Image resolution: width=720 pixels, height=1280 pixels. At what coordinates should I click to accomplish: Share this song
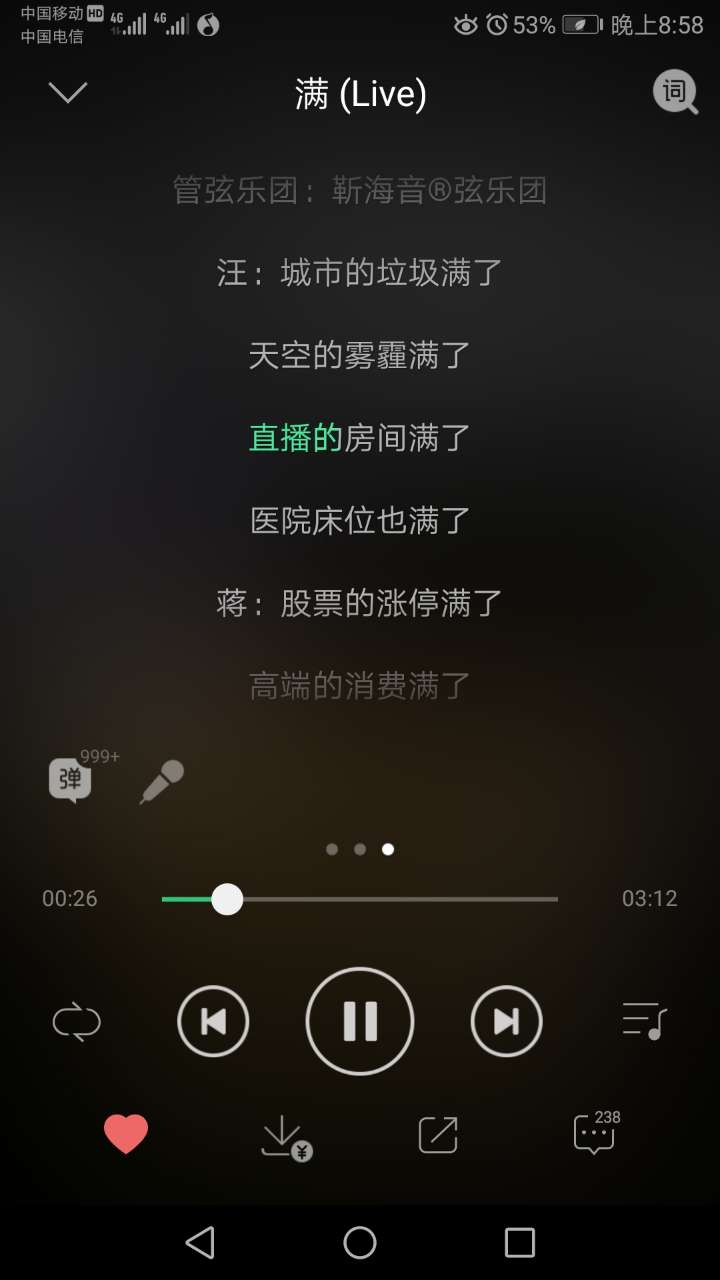(438, 1134)
